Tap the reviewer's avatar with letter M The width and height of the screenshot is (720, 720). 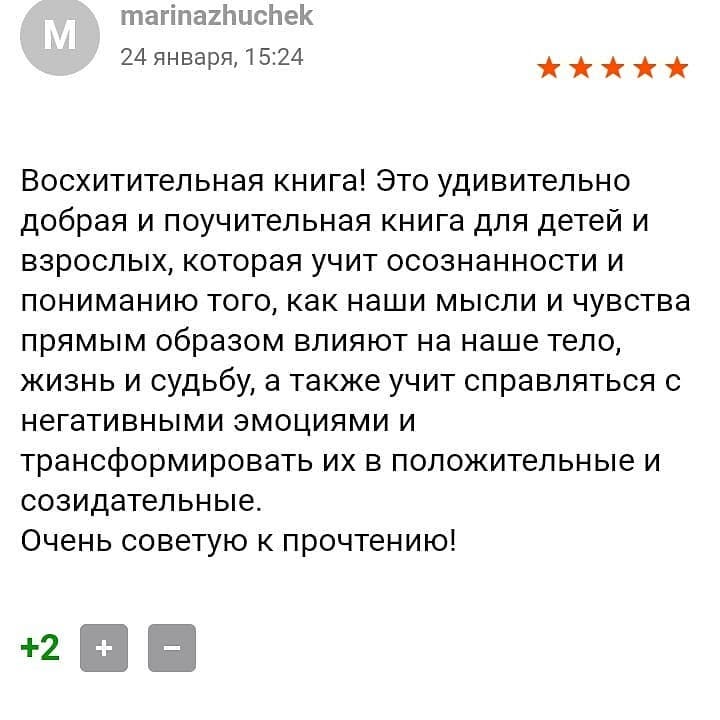point(60,36)
